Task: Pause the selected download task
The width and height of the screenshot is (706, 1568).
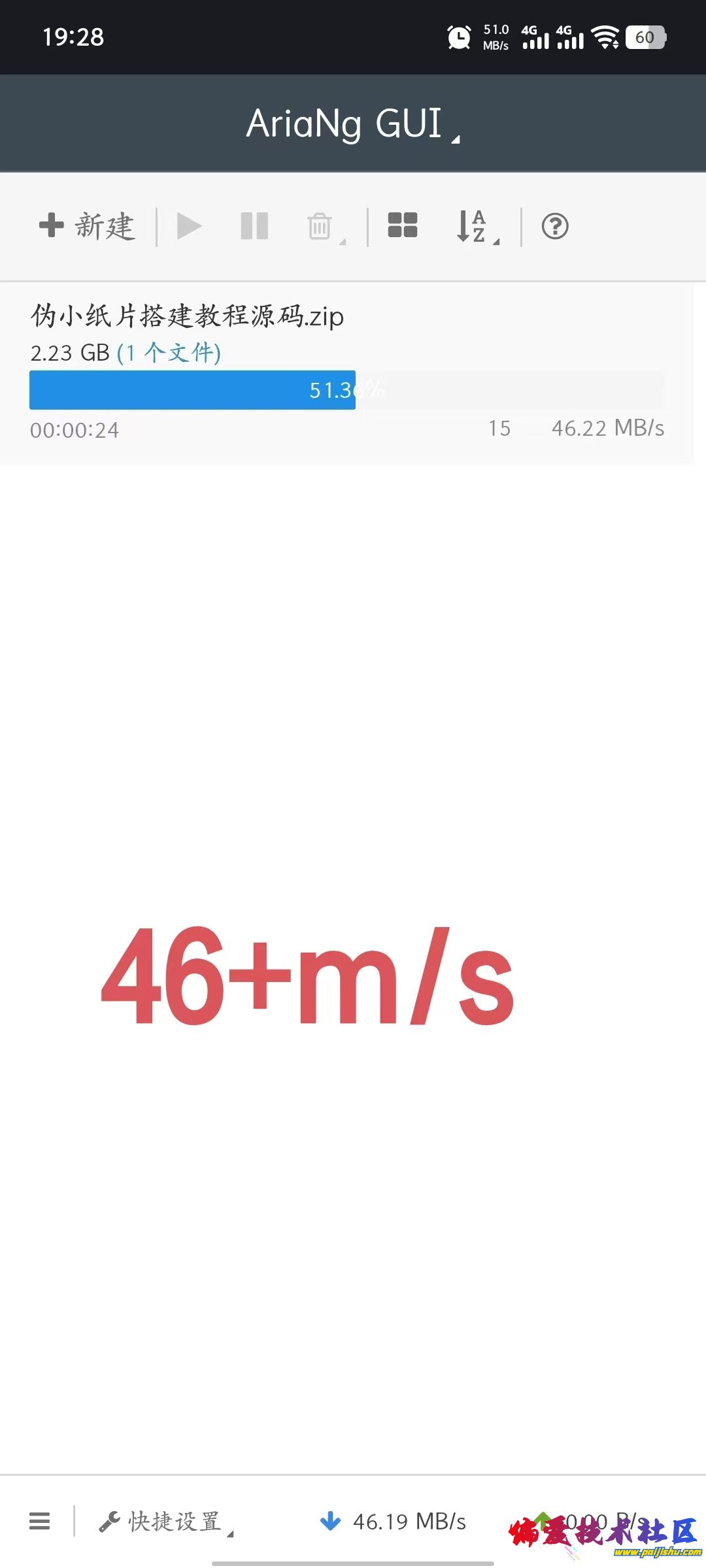Action: click(254, 226)
